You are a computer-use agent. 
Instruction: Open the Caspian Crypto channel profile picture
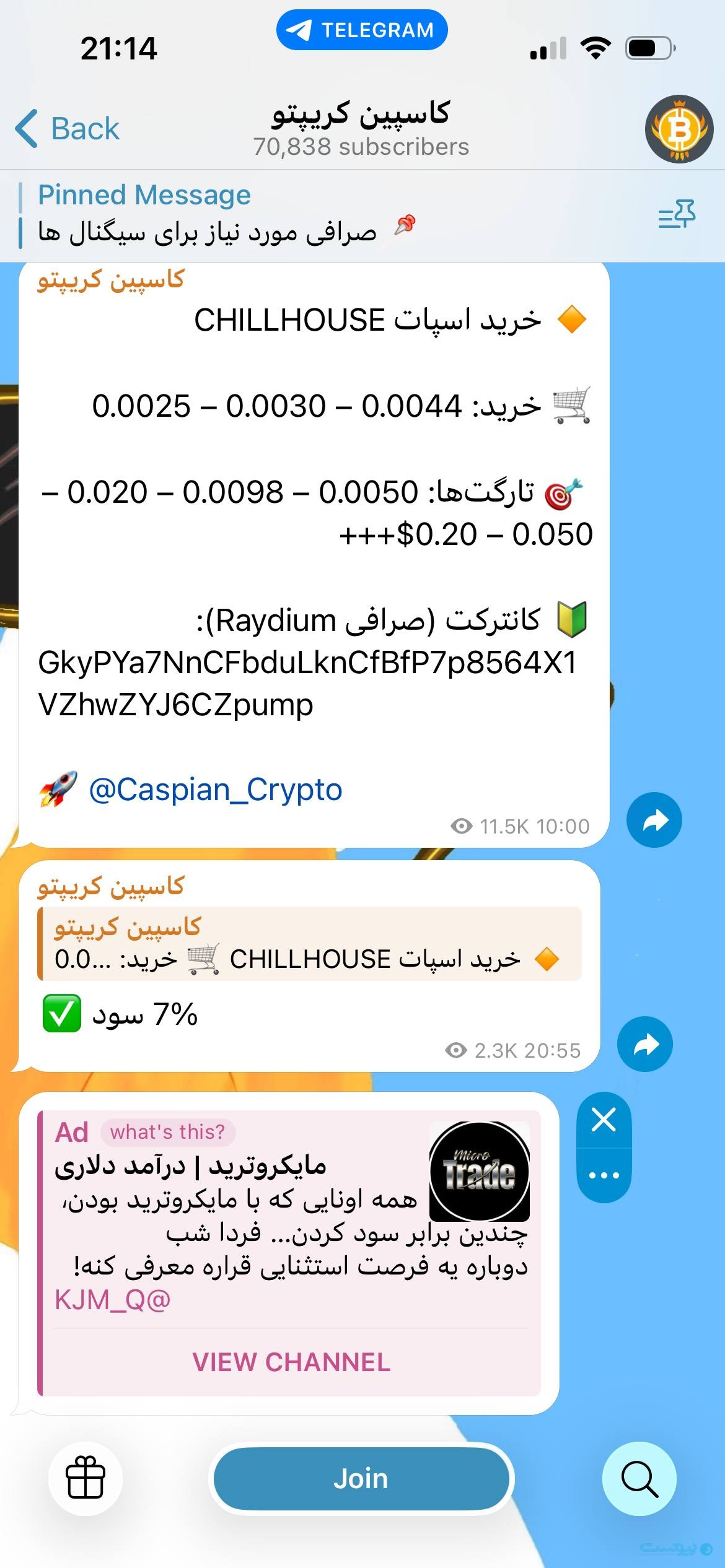(x=679, y=129)
